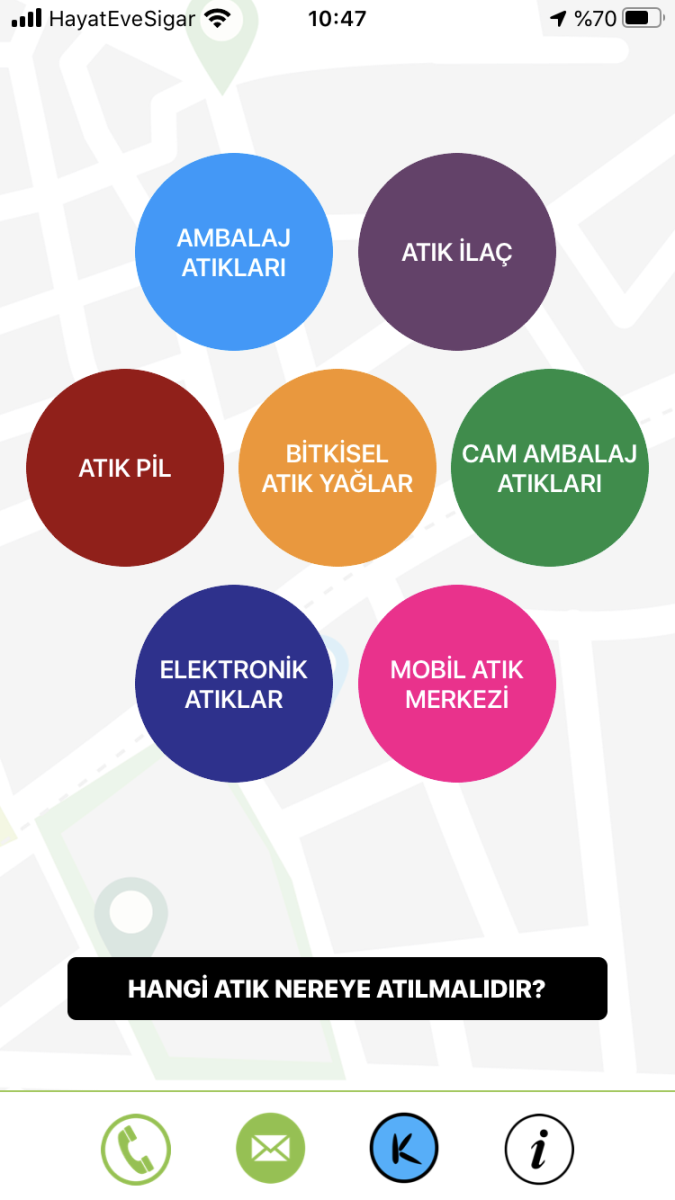Open Bitkisel Atık Yağlar
This screenshot has height=1200, width=675.
point(338,468)
